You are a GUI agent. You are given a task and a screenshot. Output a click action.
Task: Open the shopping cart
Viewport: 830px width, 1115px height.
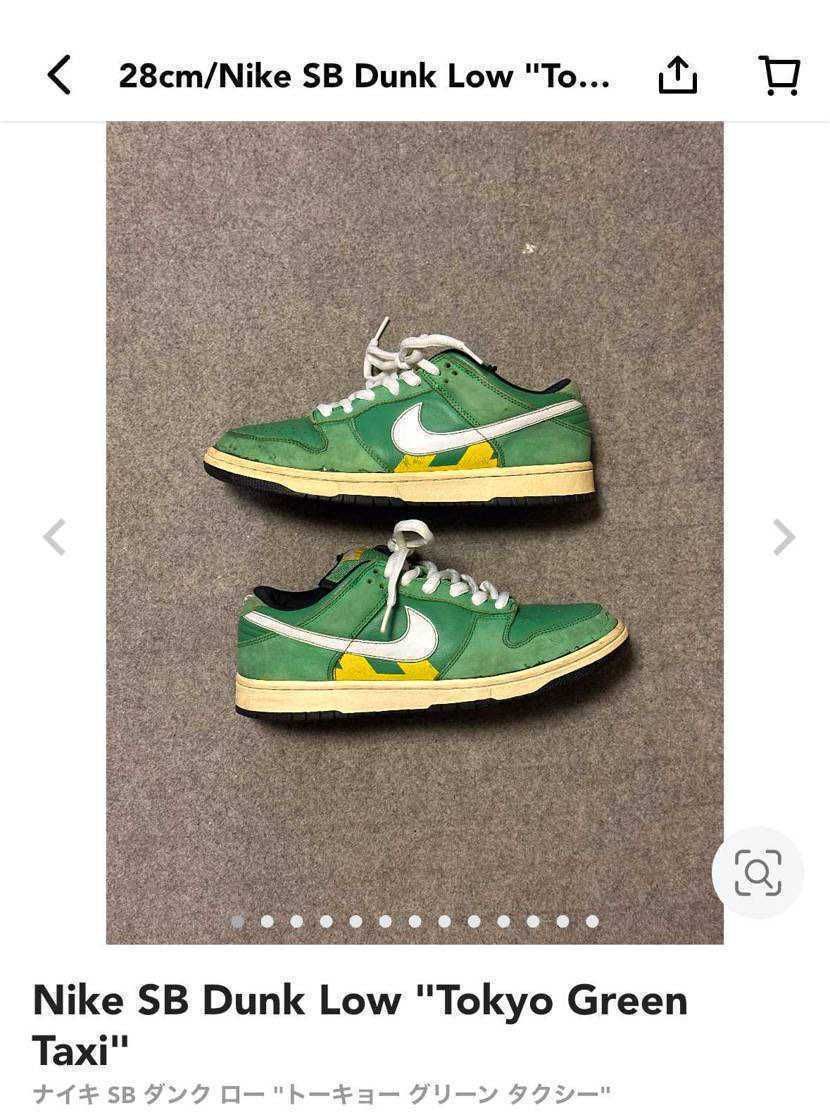pyautogui.click(x=780, y=75)
